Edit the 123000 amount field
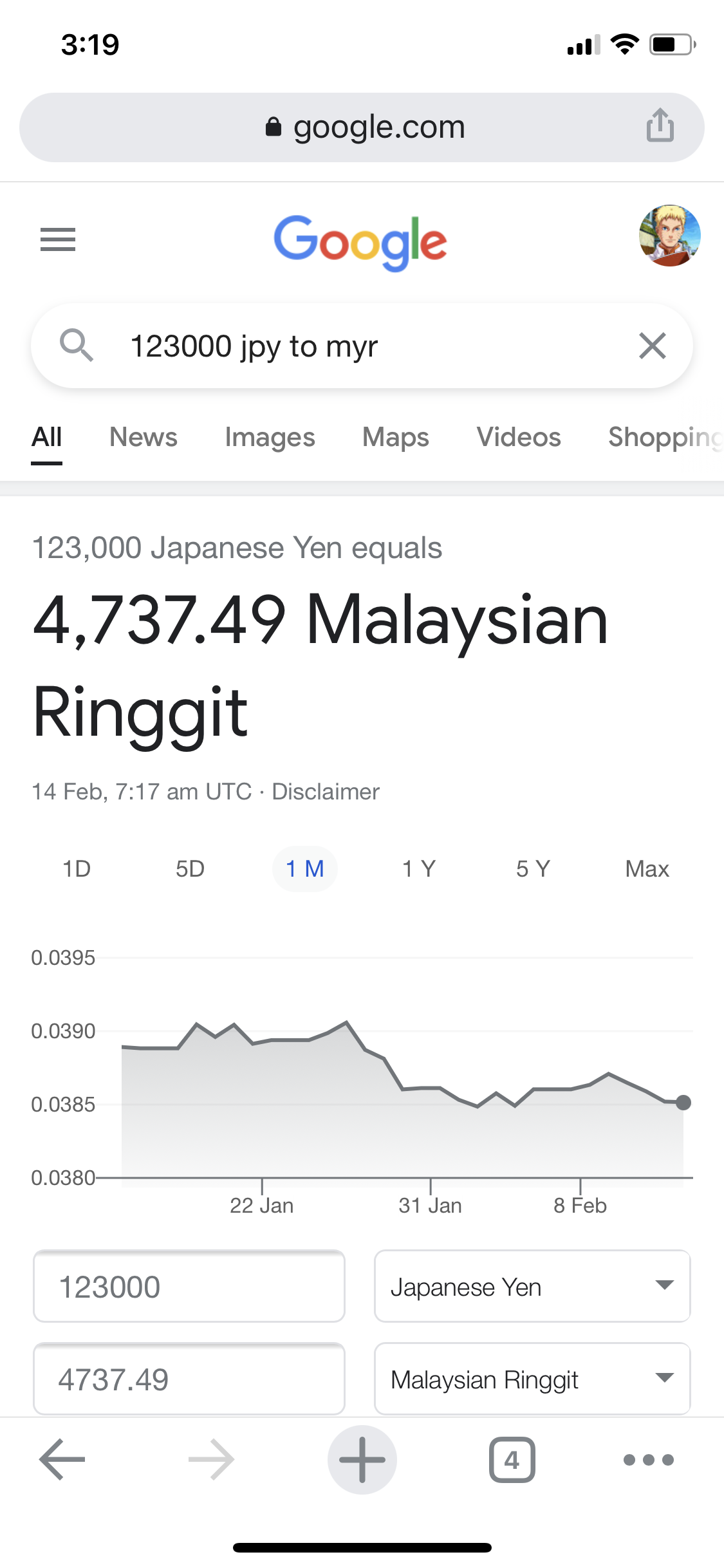 coord(189,1287)
